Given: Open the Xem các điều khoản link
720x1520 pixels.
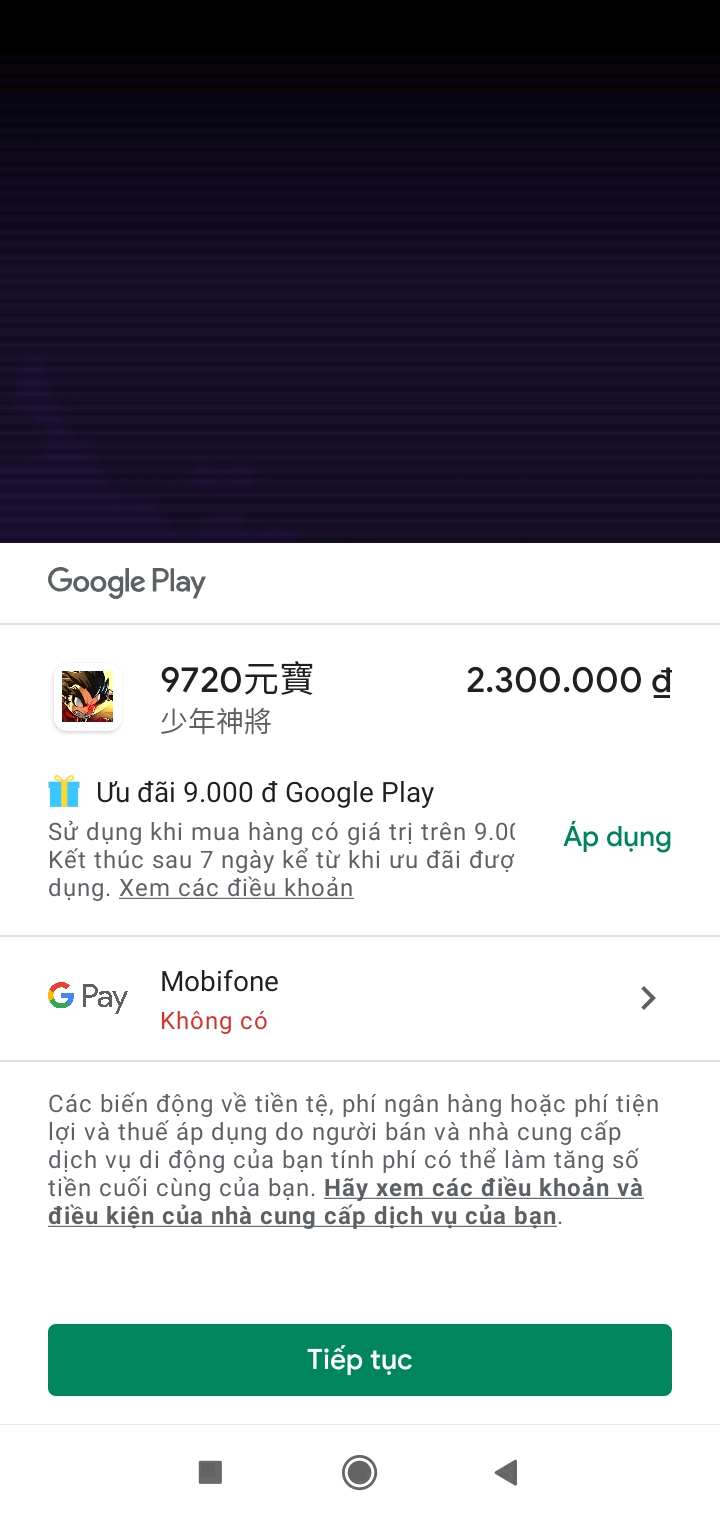Looking at the screenshot, I should pos(236,888).
